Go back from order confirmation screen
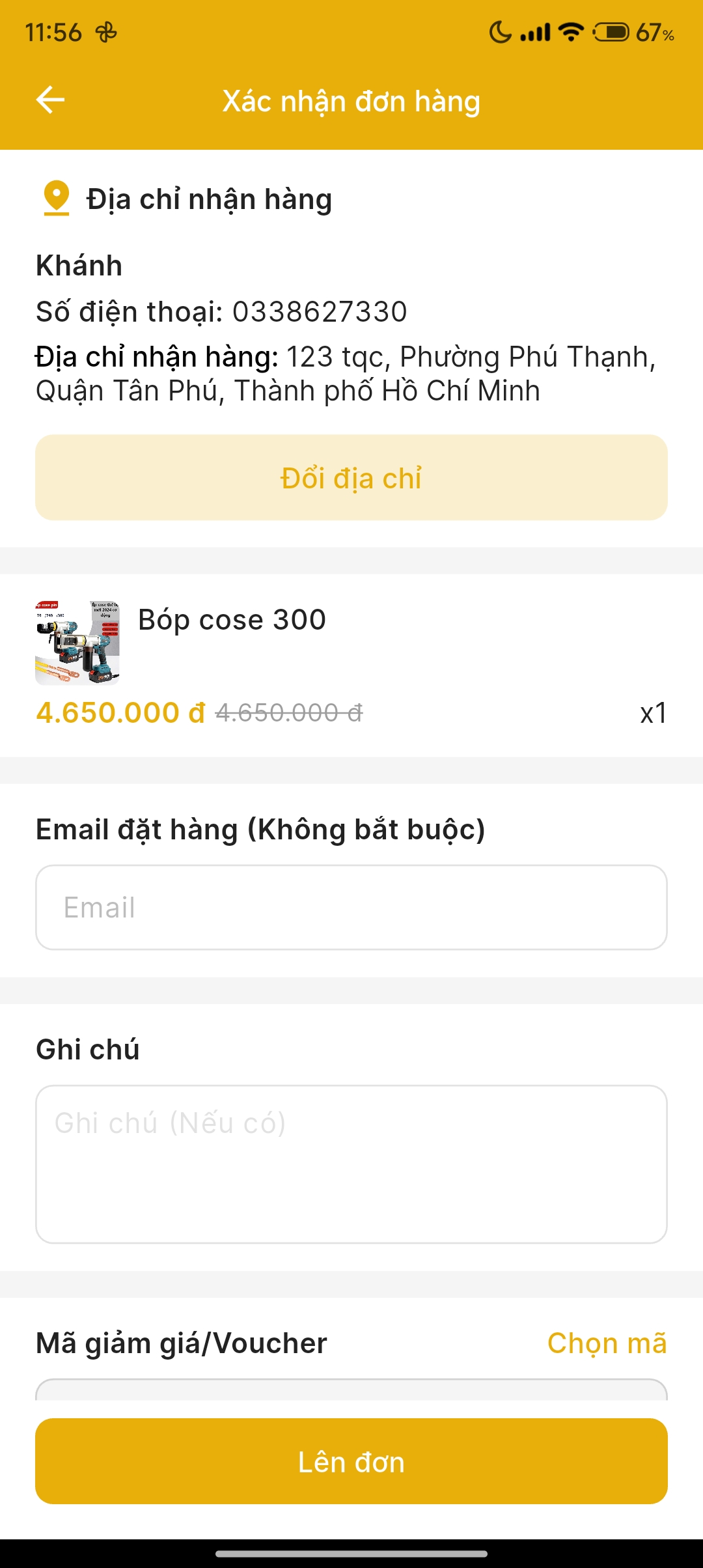 pyautogui.click(x=50, y=100)
